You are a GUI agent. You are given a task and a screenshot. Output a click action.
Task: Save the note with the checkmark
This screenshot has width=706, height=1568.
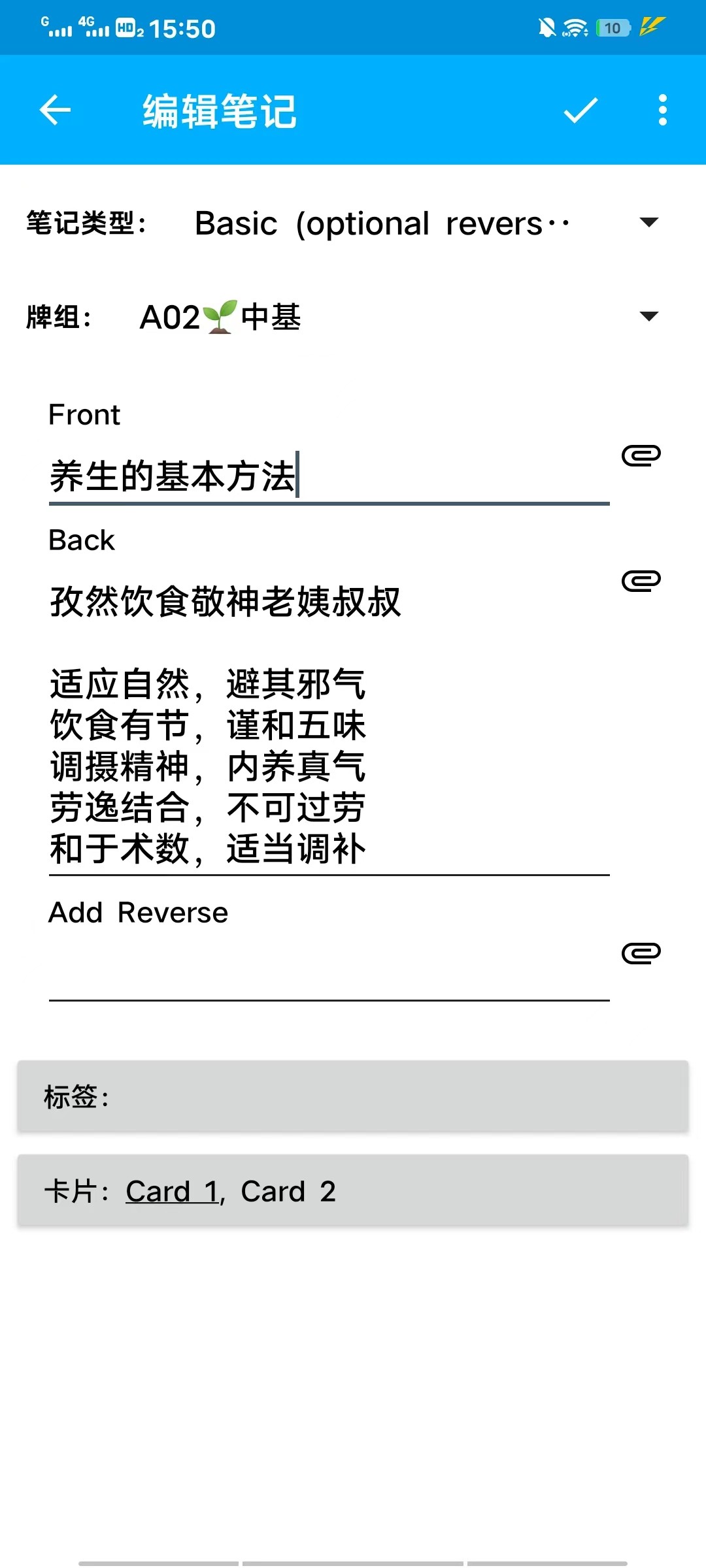(x=580, y=110)
